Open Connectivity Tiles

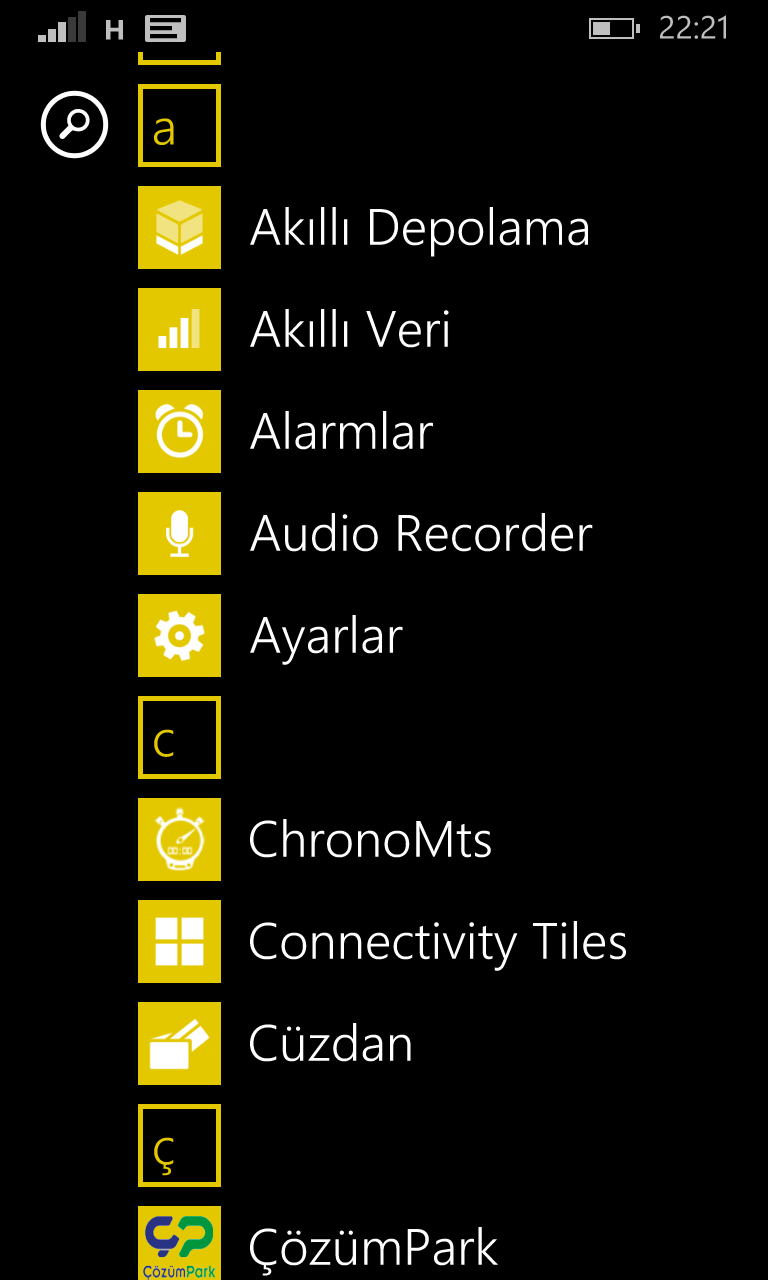click(383, 941)
